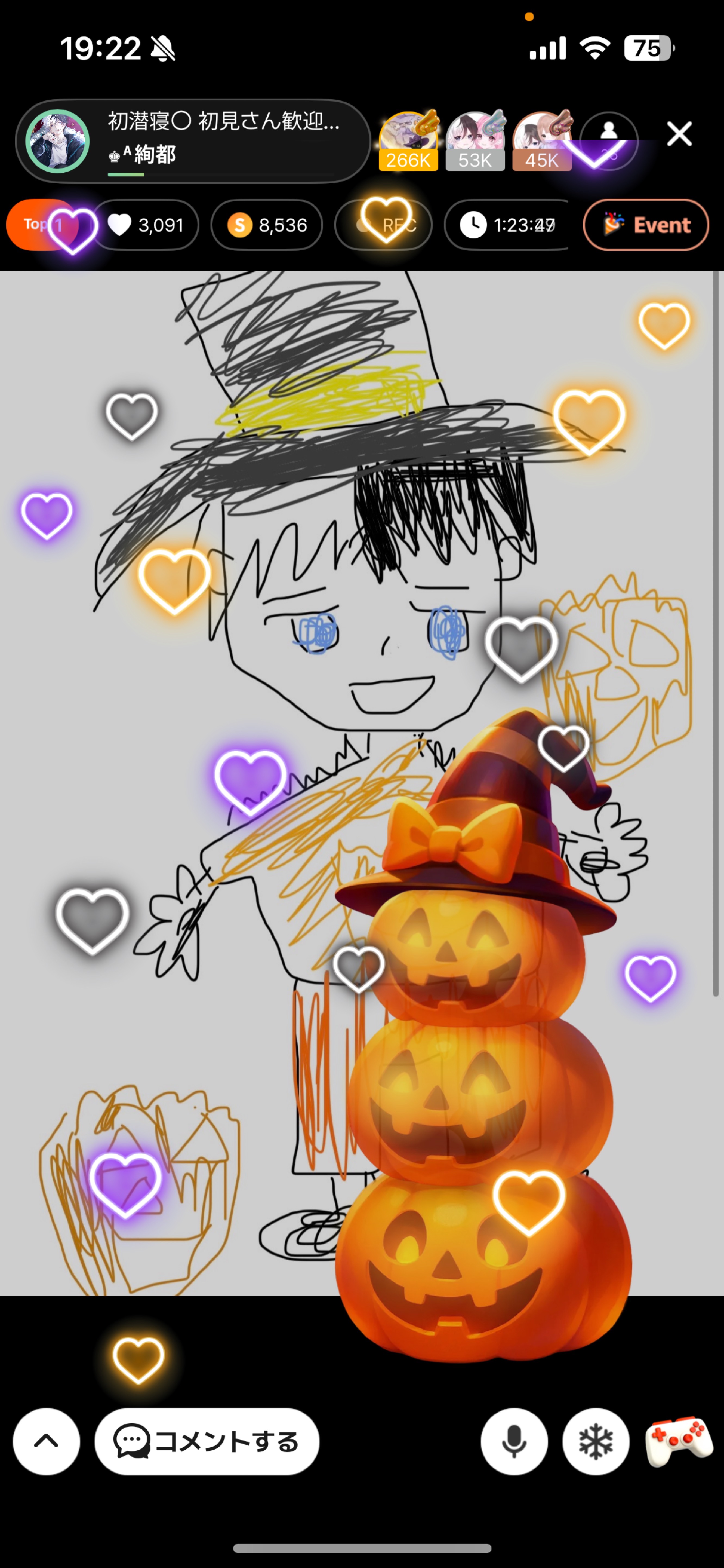Tap the microphone button
Viewport: 724px width, 1568px height.
tap(514, 1441)
